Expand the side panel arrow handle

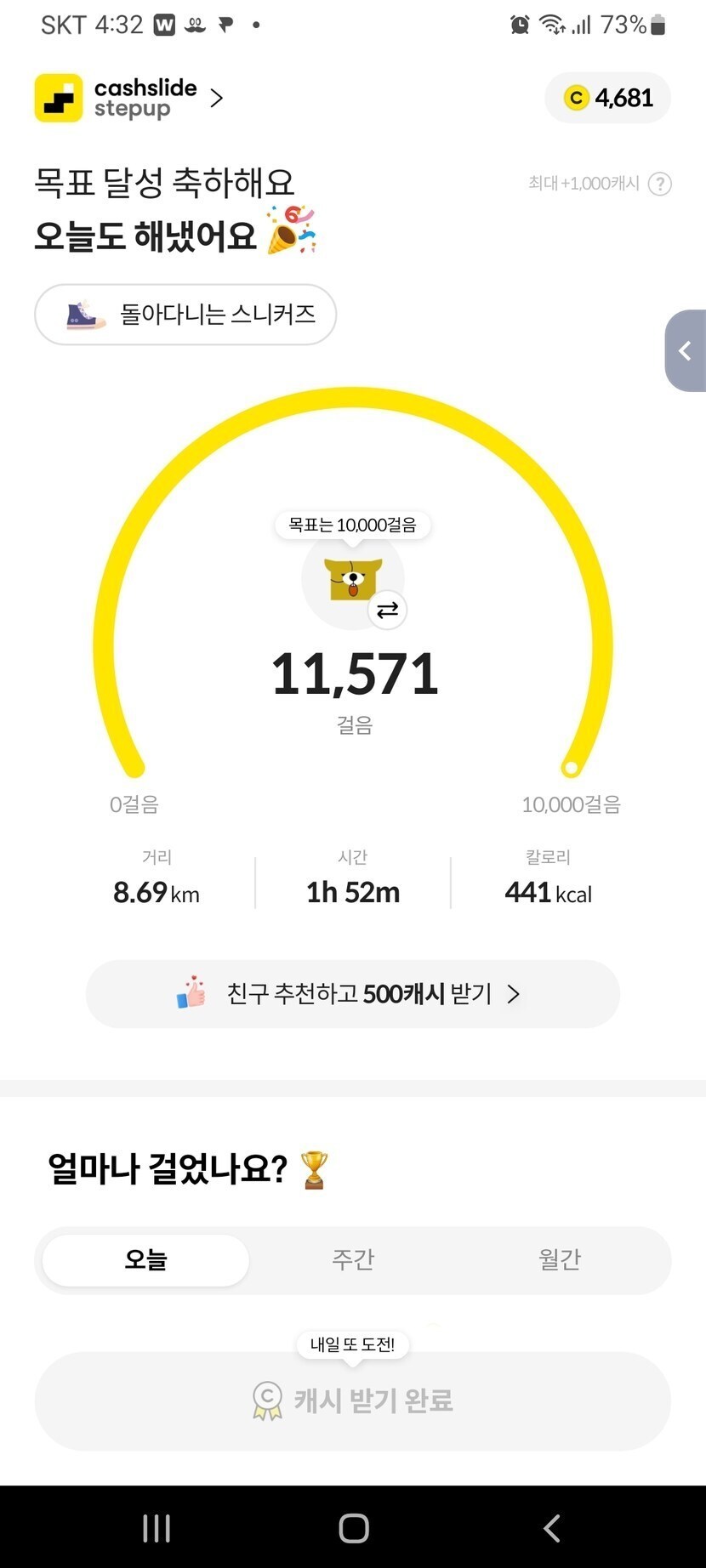pos(686,351)
